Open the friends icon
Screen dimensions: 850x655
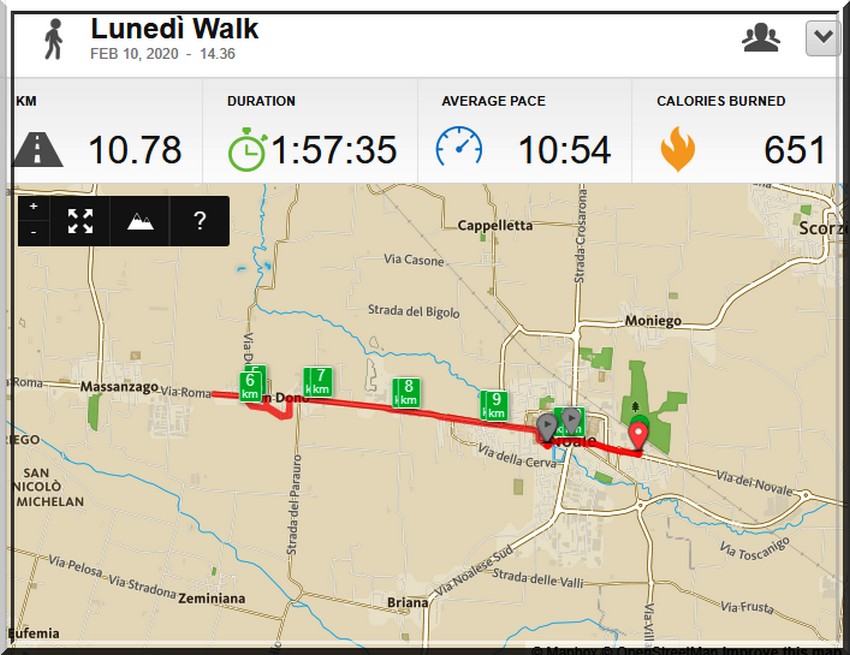tap(760, 38)
